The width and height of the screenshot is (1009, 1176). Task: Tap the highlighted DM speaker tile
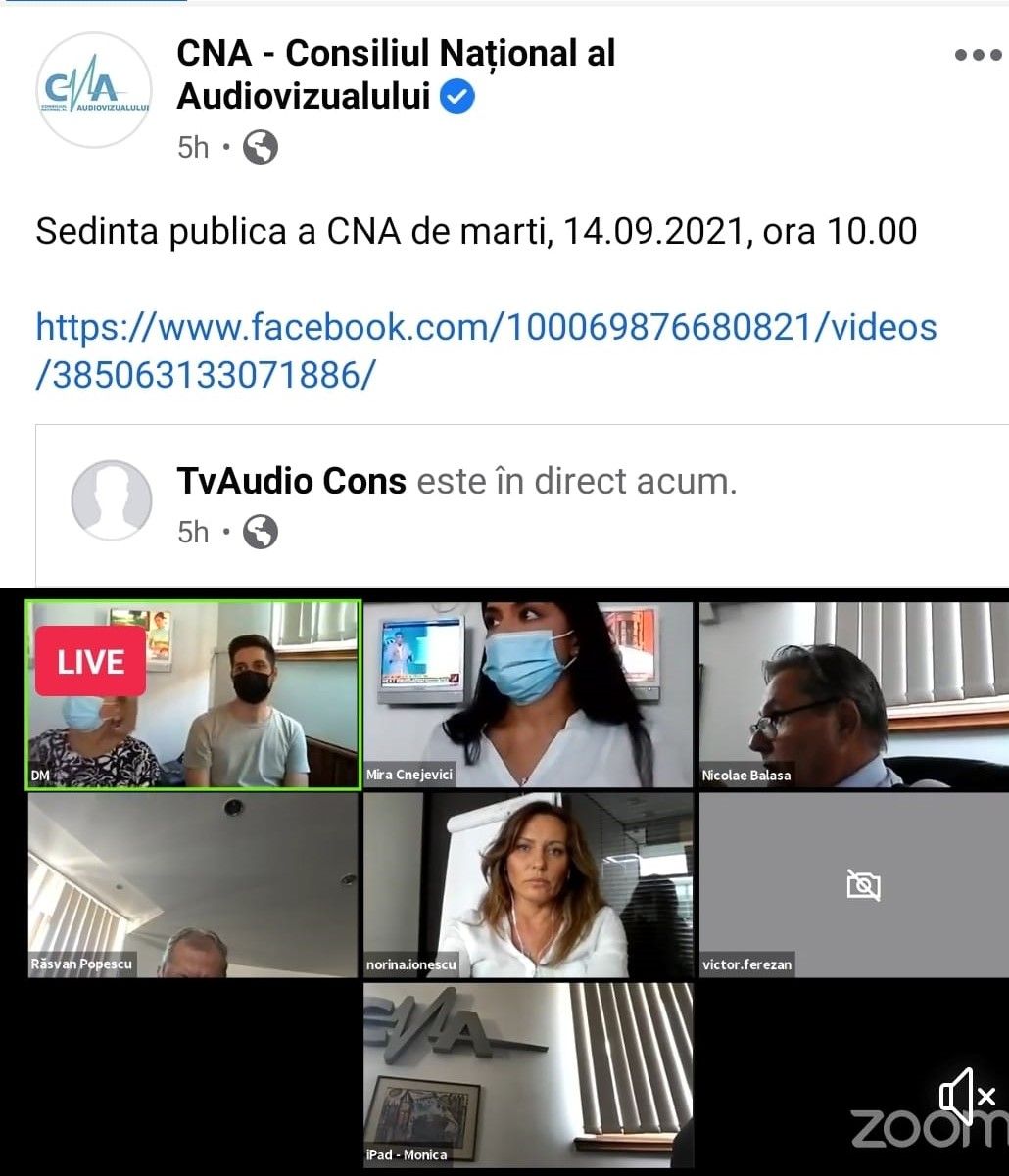tap(192, 695)
